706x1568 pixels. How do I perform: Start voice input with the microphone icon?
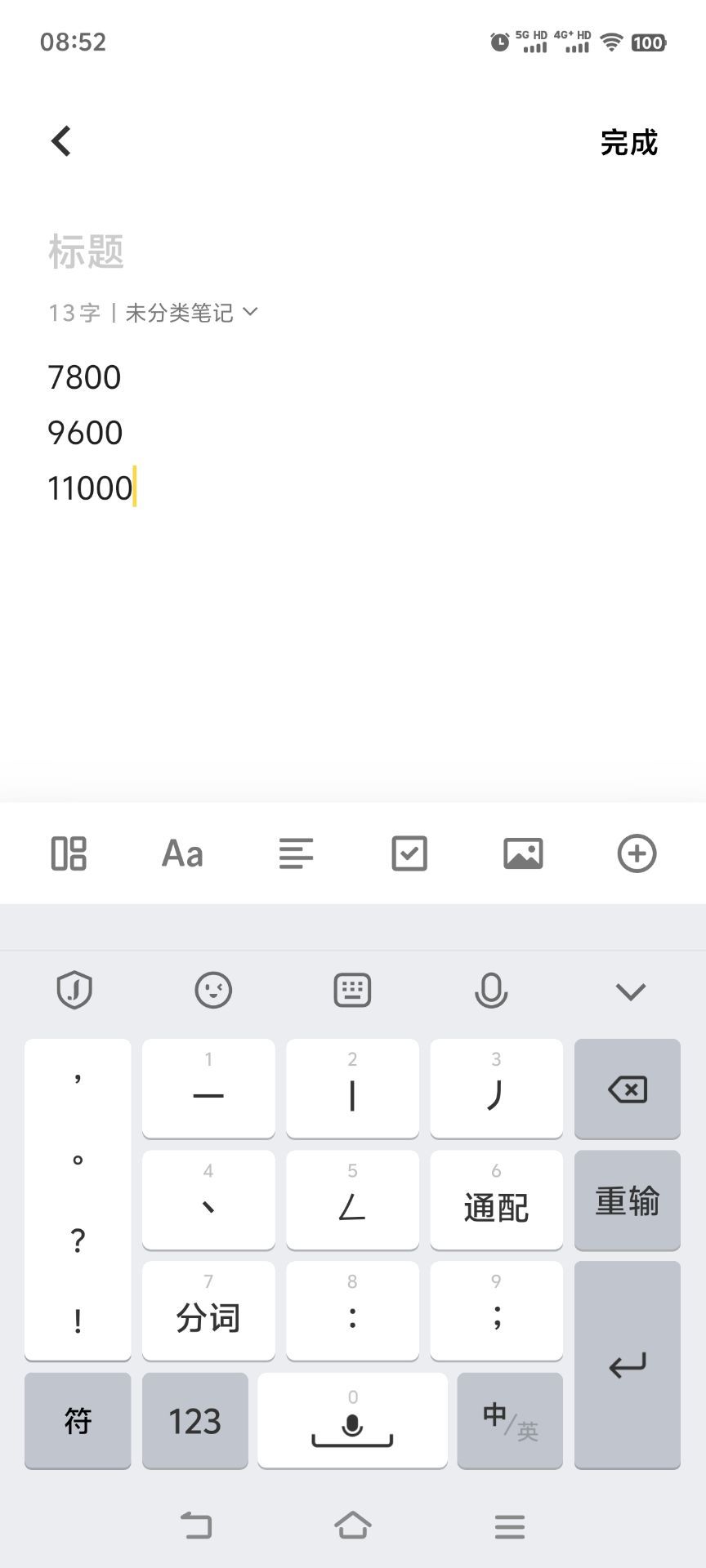(491, 991)
